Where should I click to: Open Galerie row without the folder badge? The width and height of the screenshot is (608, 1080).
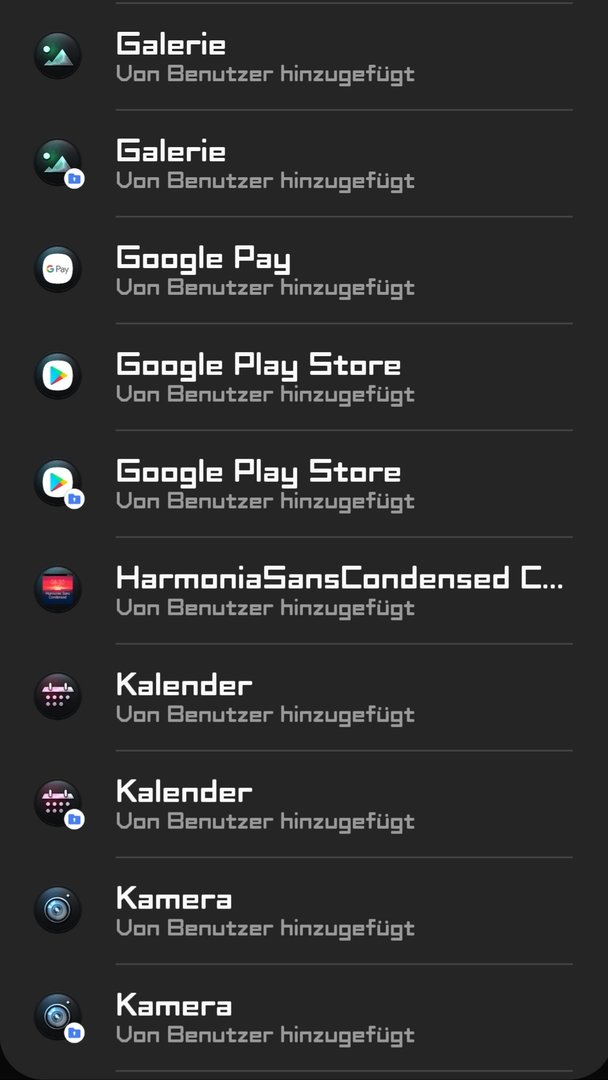coord(304,56)
